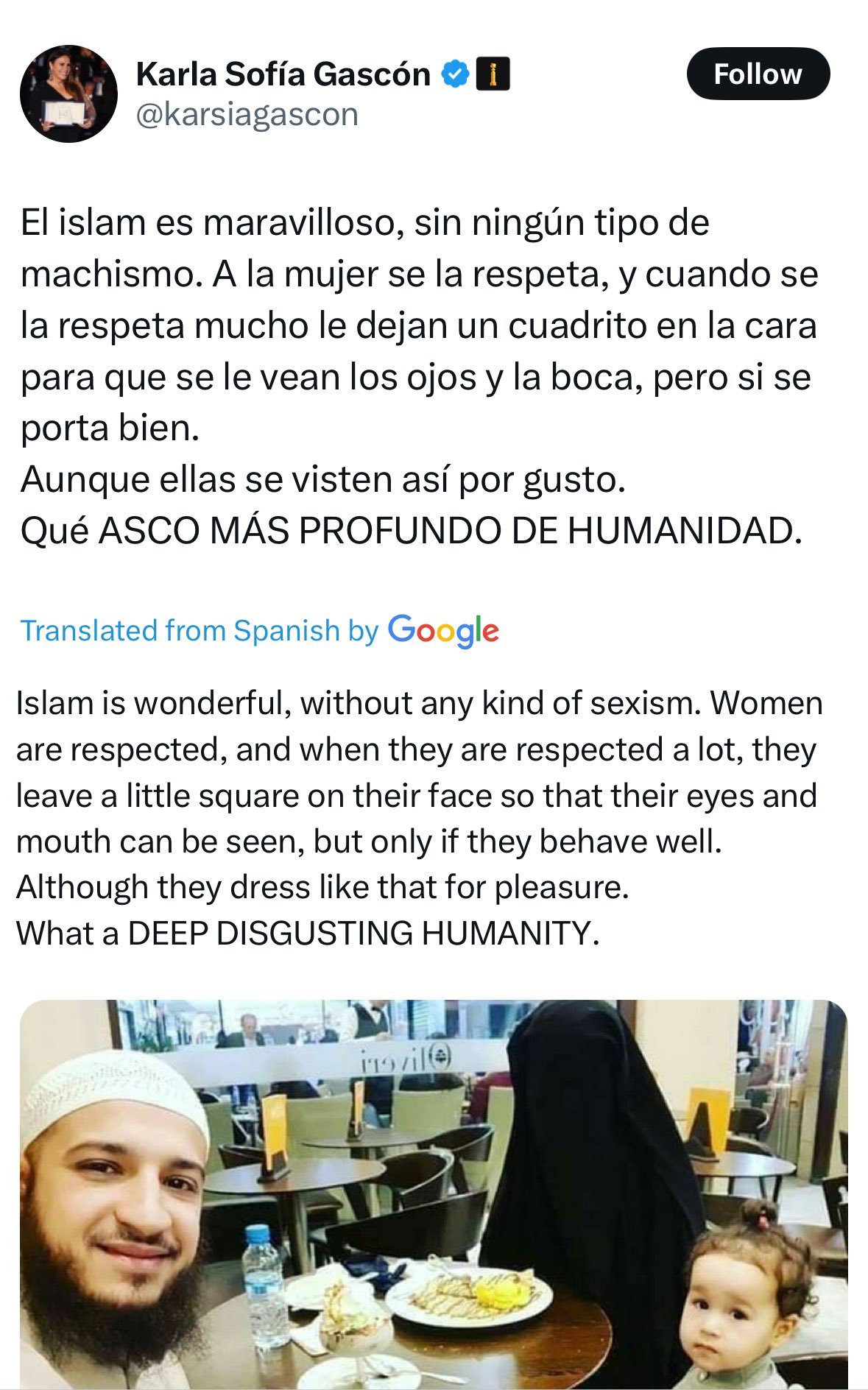Image resolution: width=868 pixels, height=1390 pixels.
Task: Open the @karsiagascon profile handle
Action: pyautogui.click(x=247, y=115)
